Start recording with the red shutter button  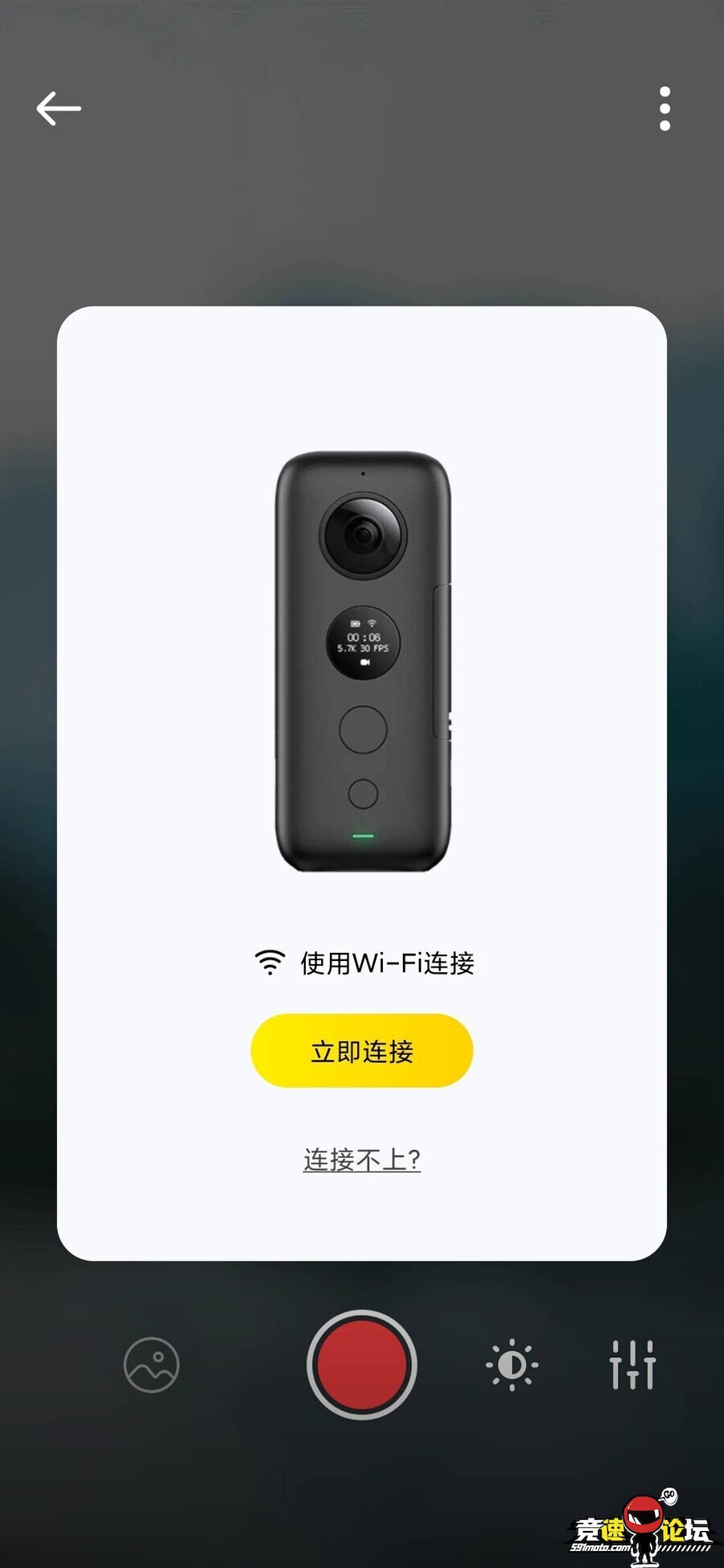(362, 1365)
